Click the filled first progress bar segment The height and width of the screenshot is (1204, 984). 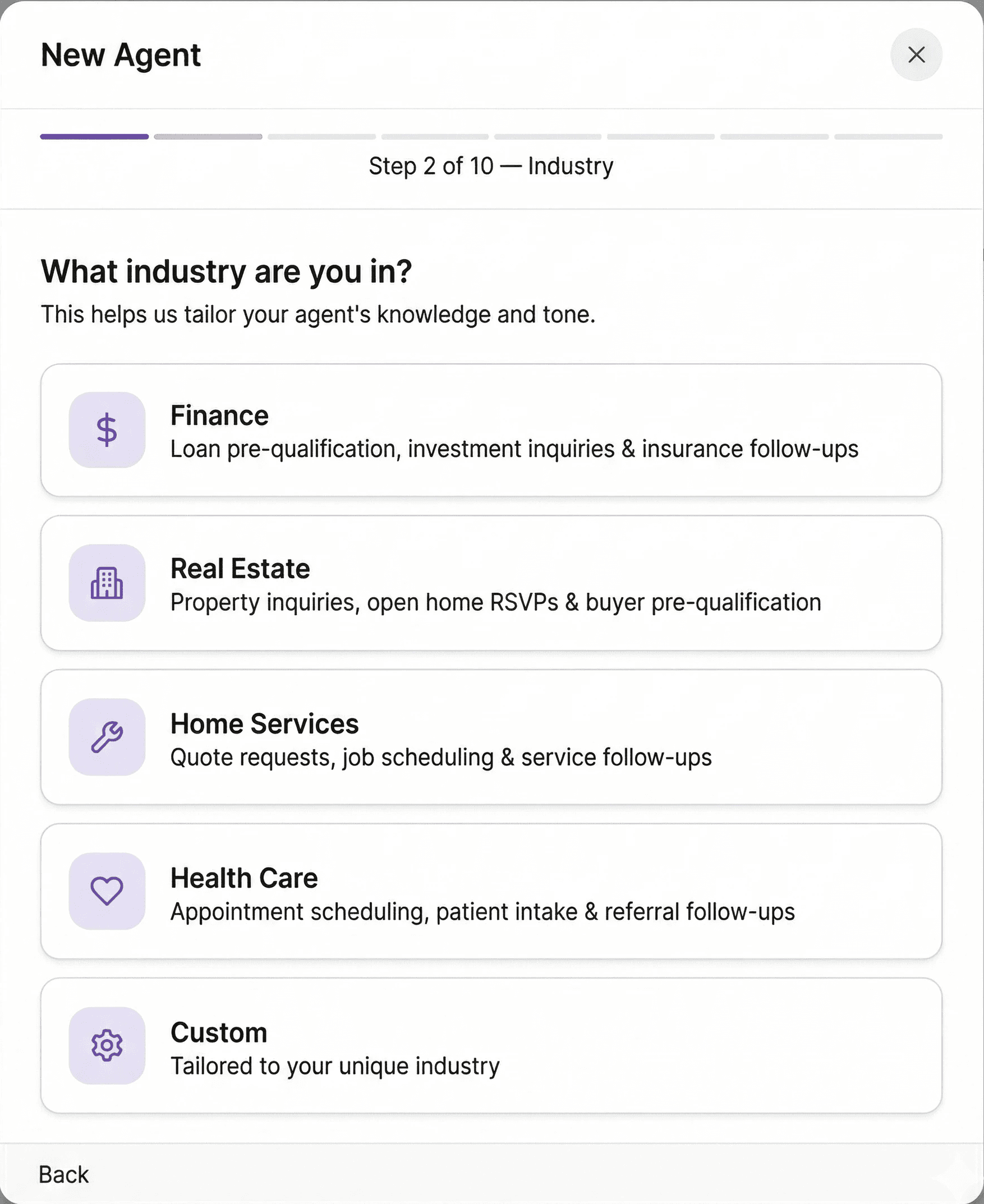[x=94, y=136]
